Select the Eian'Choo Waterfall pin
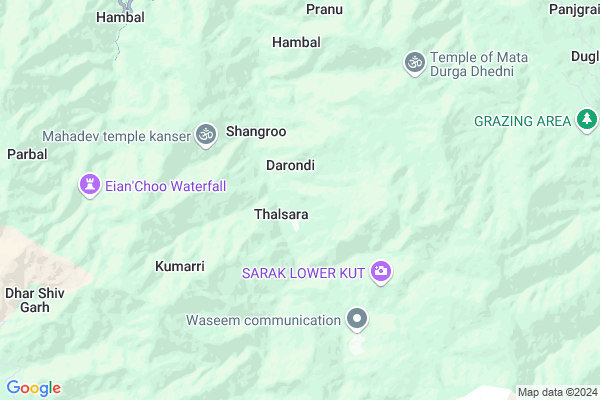Screen dimensions: 600x400 (x=90, y=185)
